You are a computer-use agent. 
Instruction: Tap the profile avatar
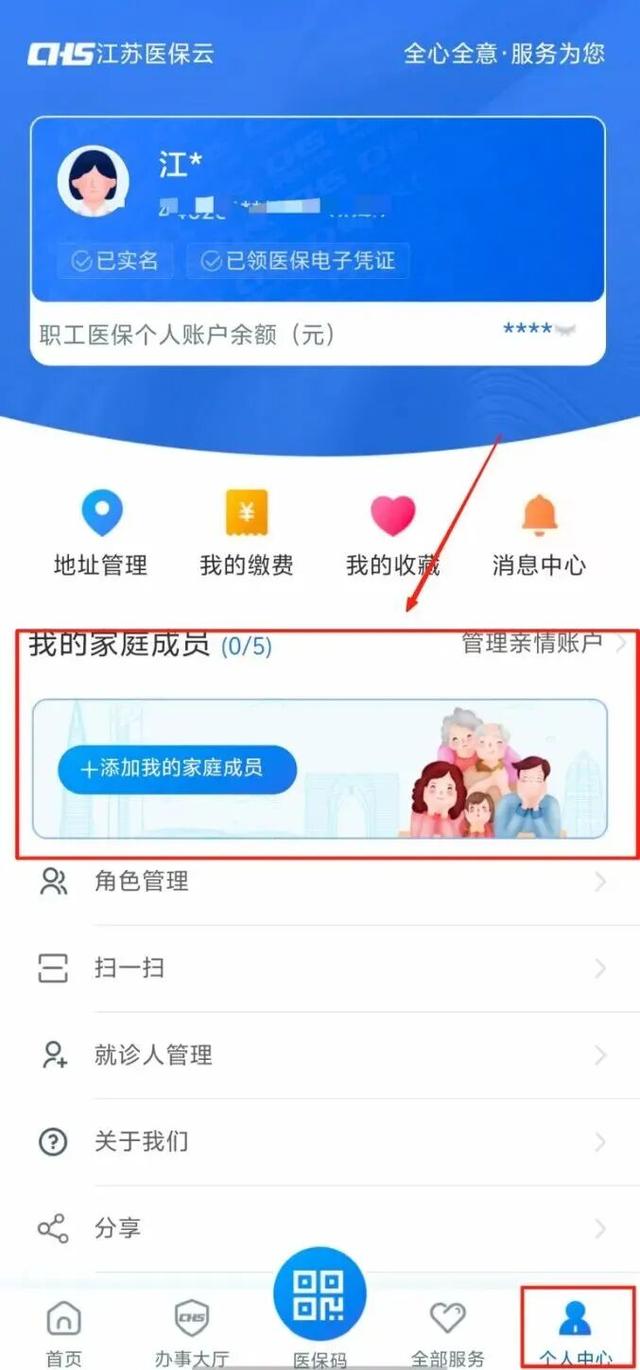(93, 181)
